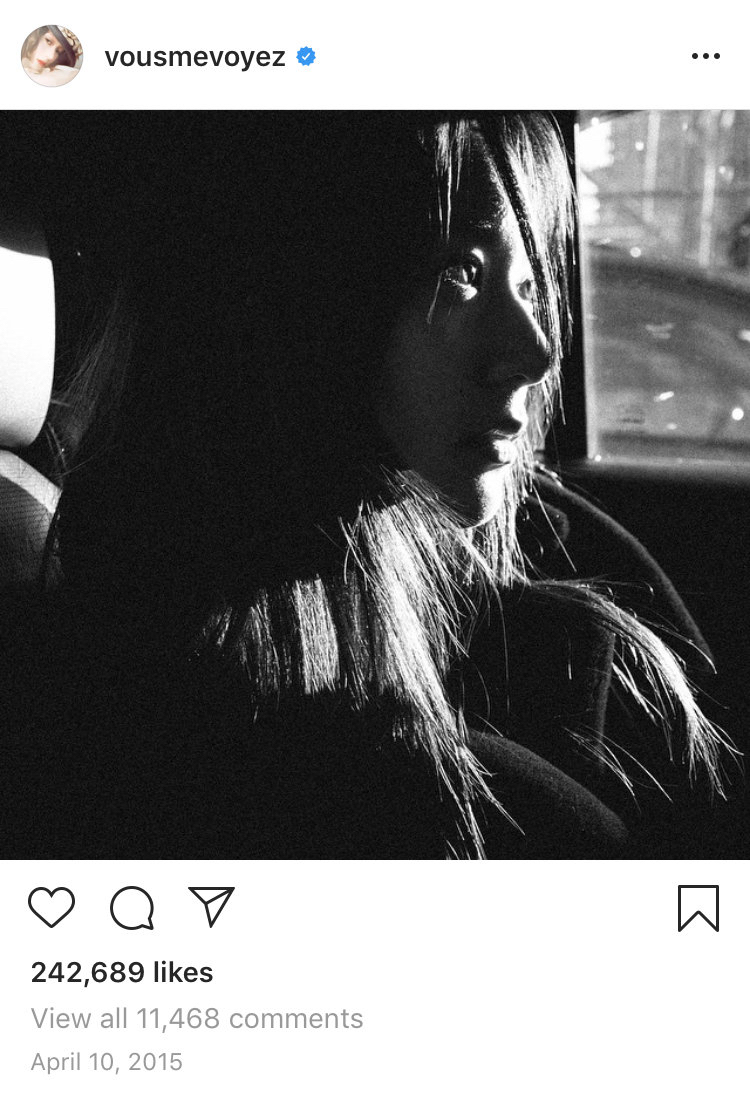Open the vousmevoyez username link
The height and width of the screenshot is (1093, 750).
[x=195, y=57]
